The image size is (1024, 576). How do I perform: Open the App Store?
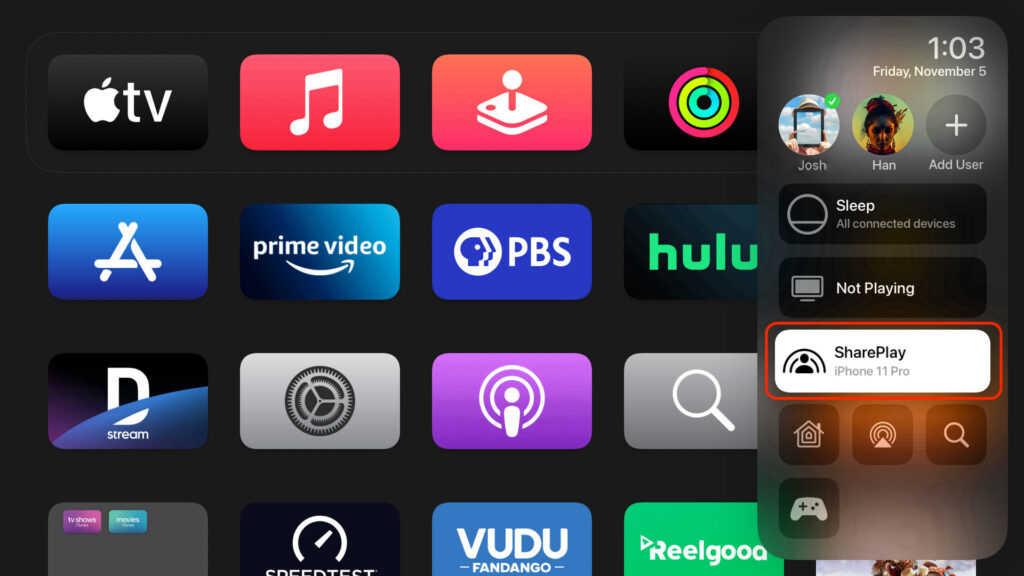(128, 252)
